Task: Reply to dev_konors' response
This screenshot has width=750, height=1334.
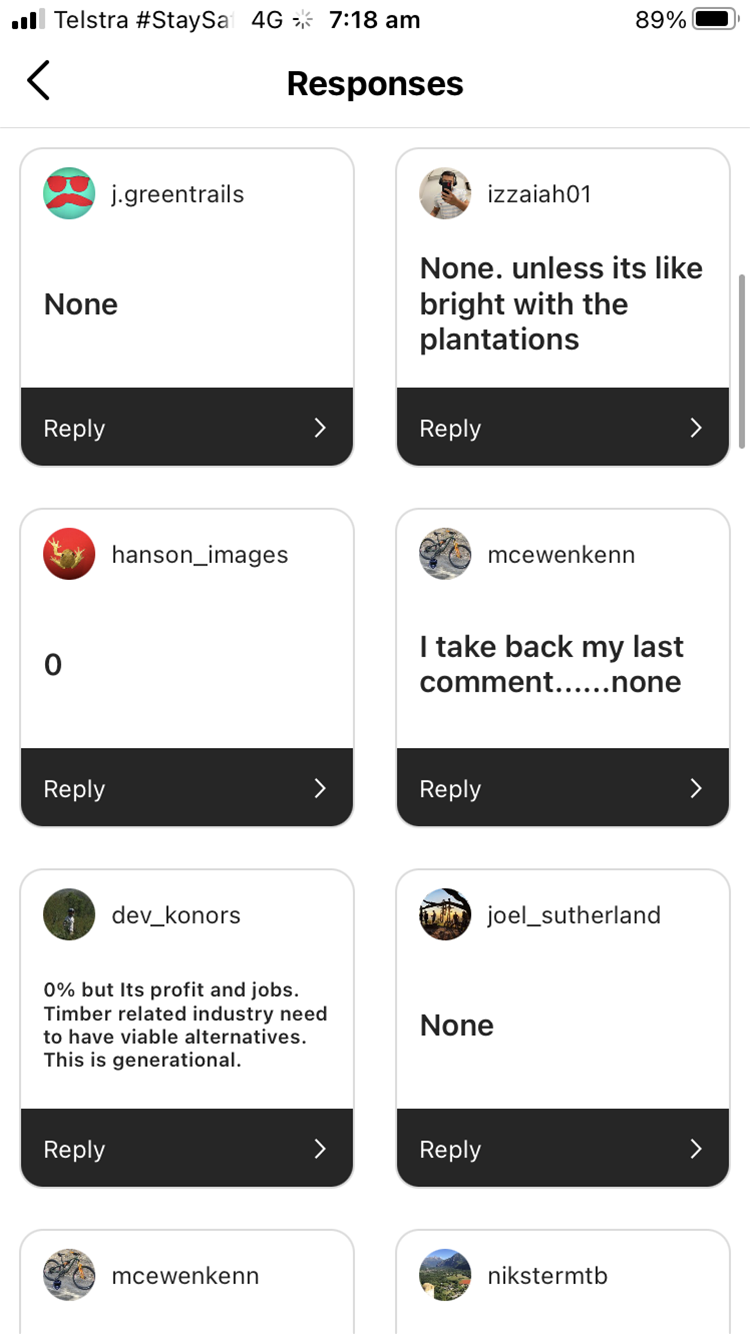Action: click(187, 1148)
